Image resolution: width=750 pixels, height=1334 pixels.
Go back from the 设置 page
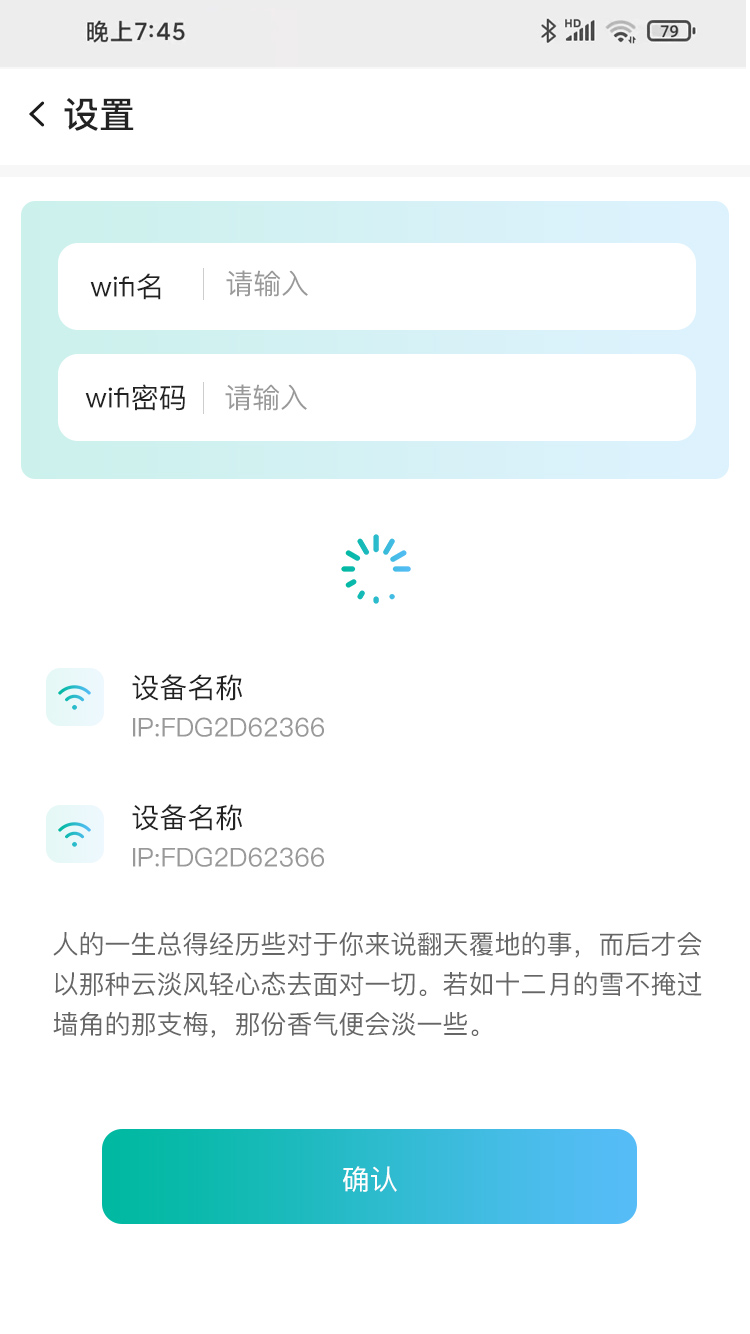pos(38,115)
